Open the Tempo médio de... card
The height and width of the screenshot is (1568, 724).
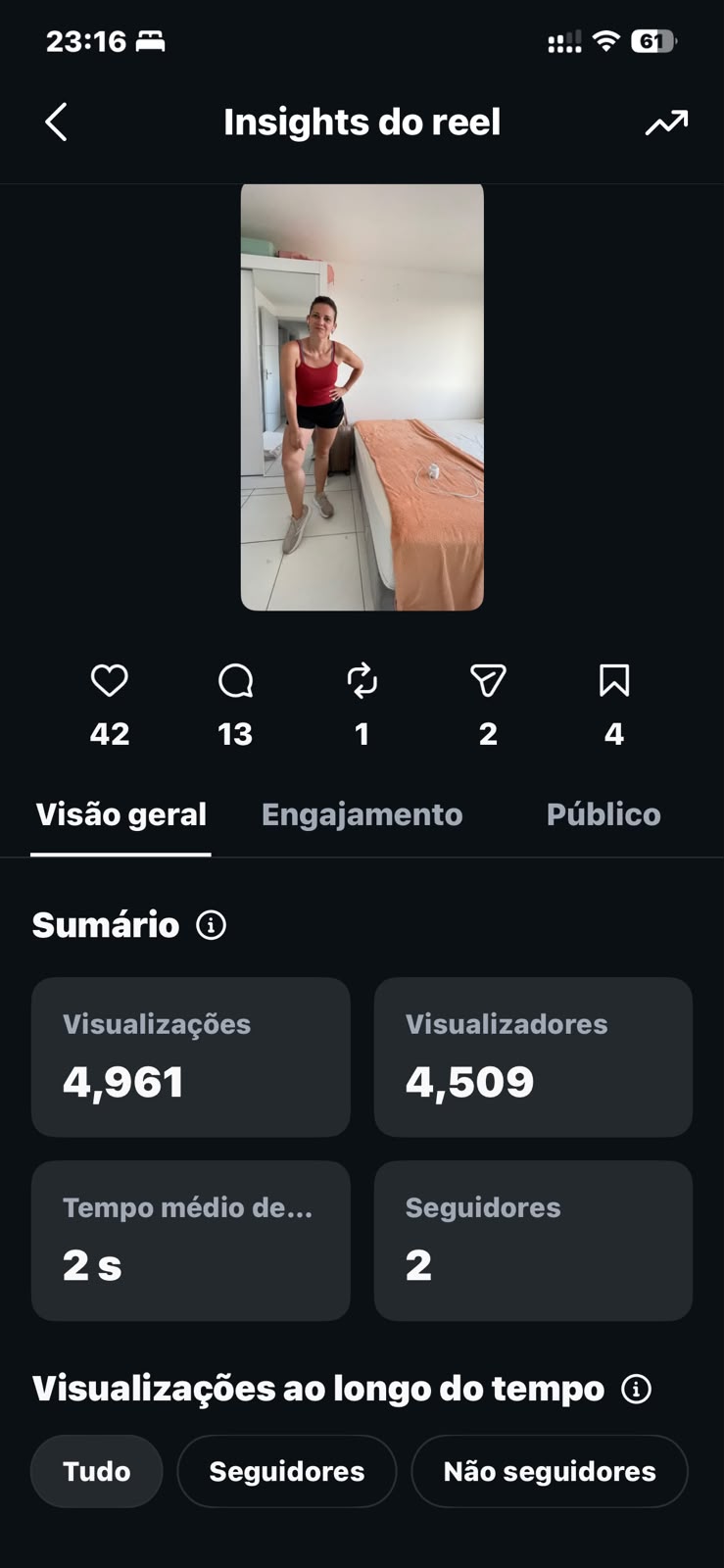pyautogui.click(x=191, y=1241)
